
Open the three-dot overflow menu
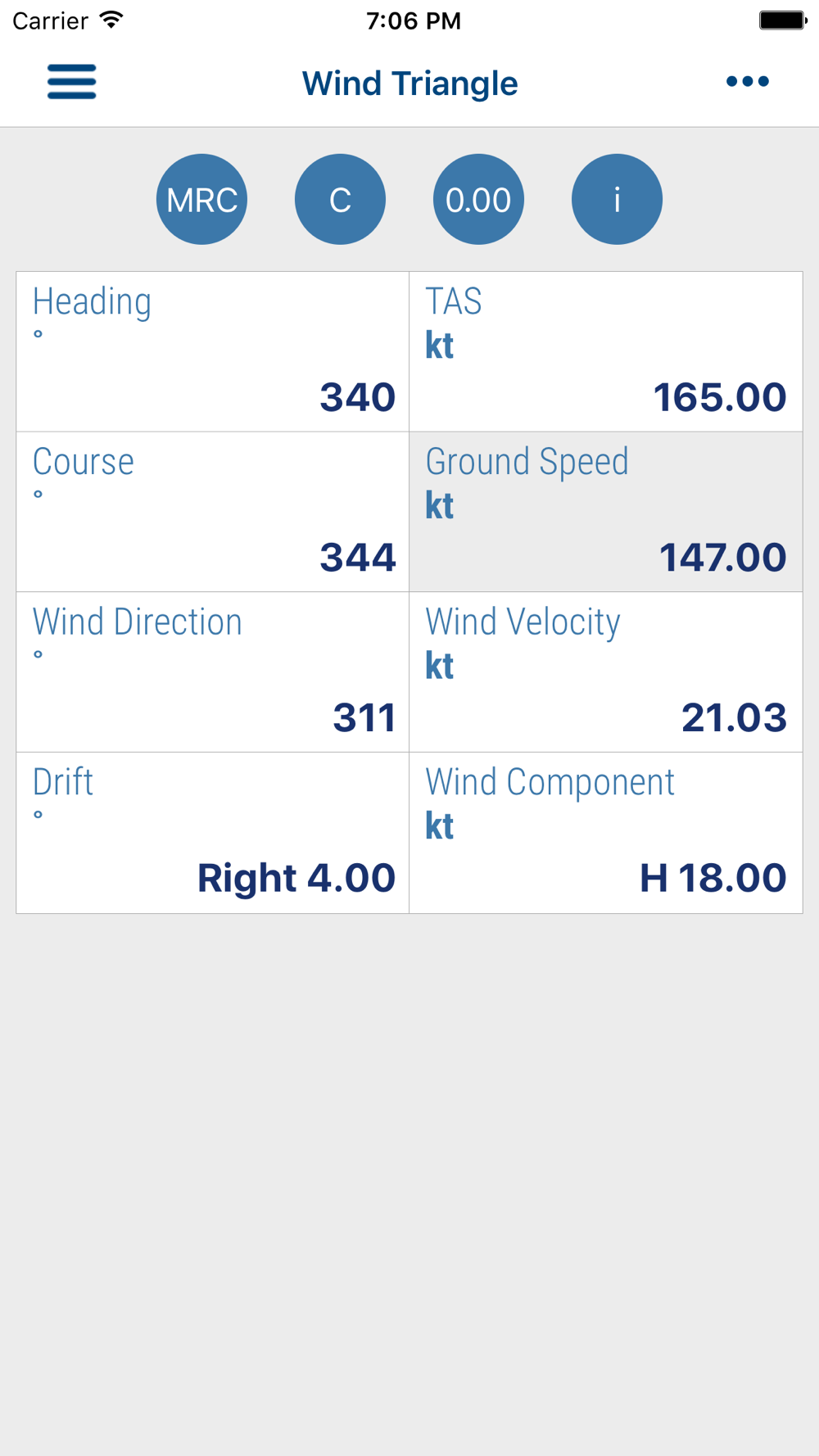point(748,81)
